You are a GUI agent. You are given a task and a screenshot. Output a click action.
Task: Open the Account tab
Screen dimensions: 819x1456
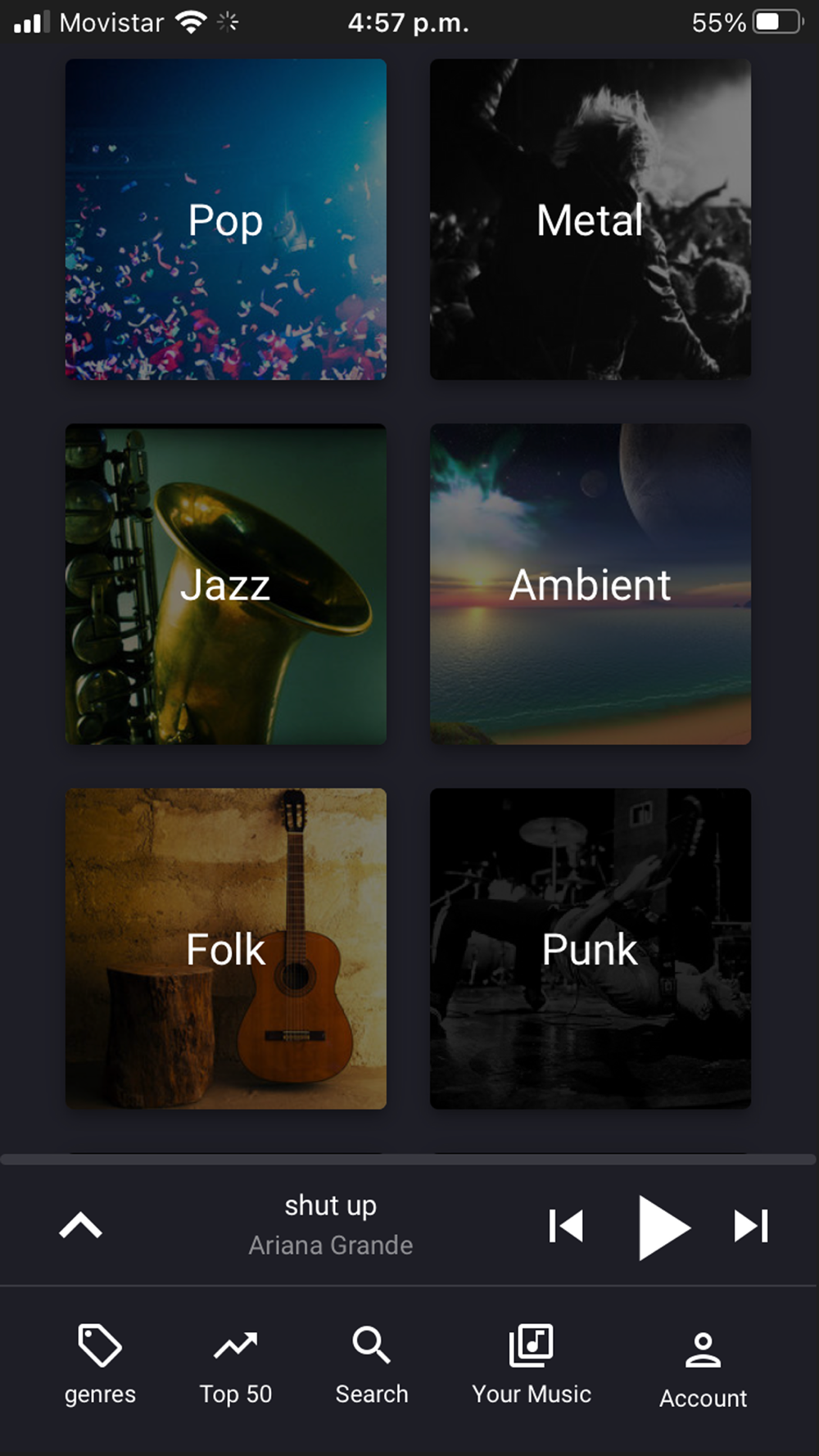coord(703,1368)
